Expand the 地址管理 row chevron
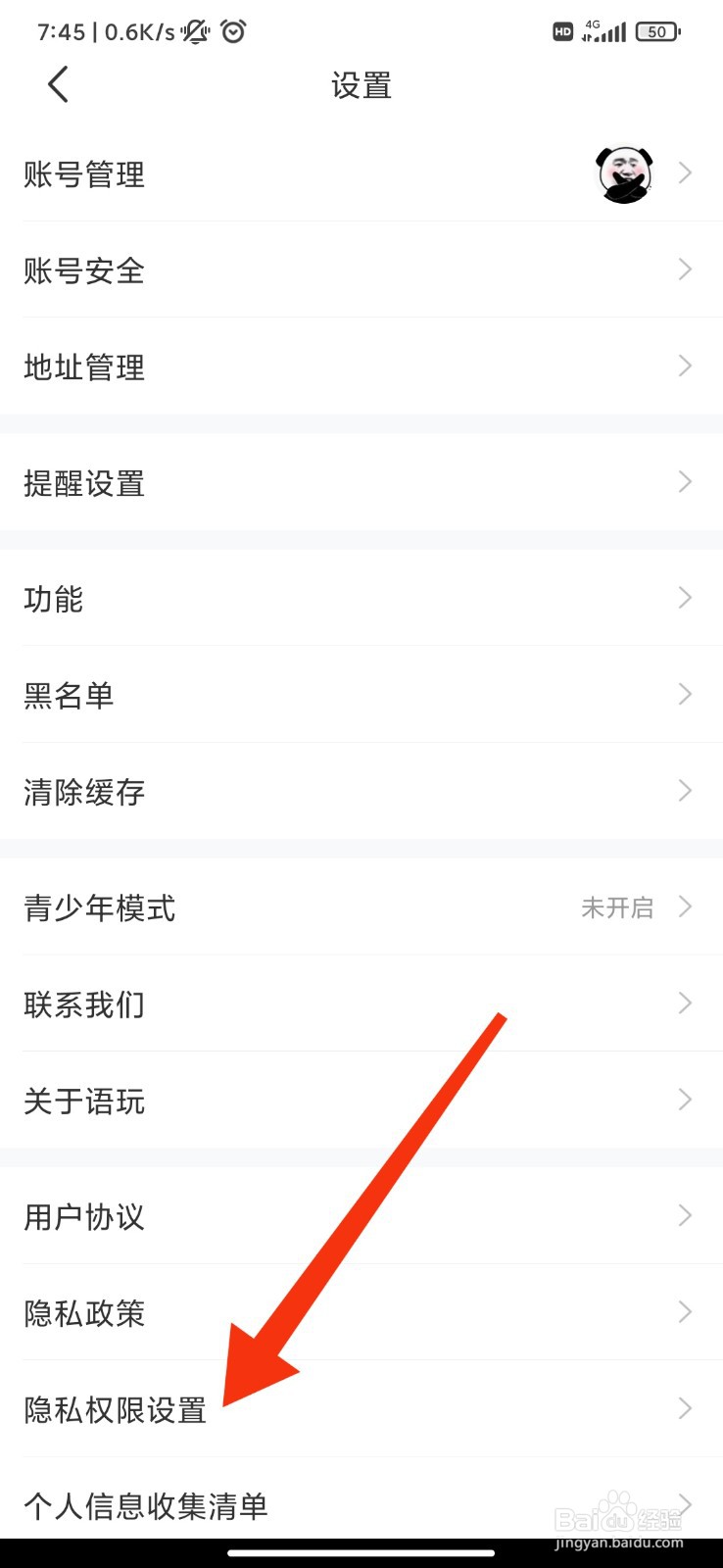723x1568 pixels. tap(684, 367)
